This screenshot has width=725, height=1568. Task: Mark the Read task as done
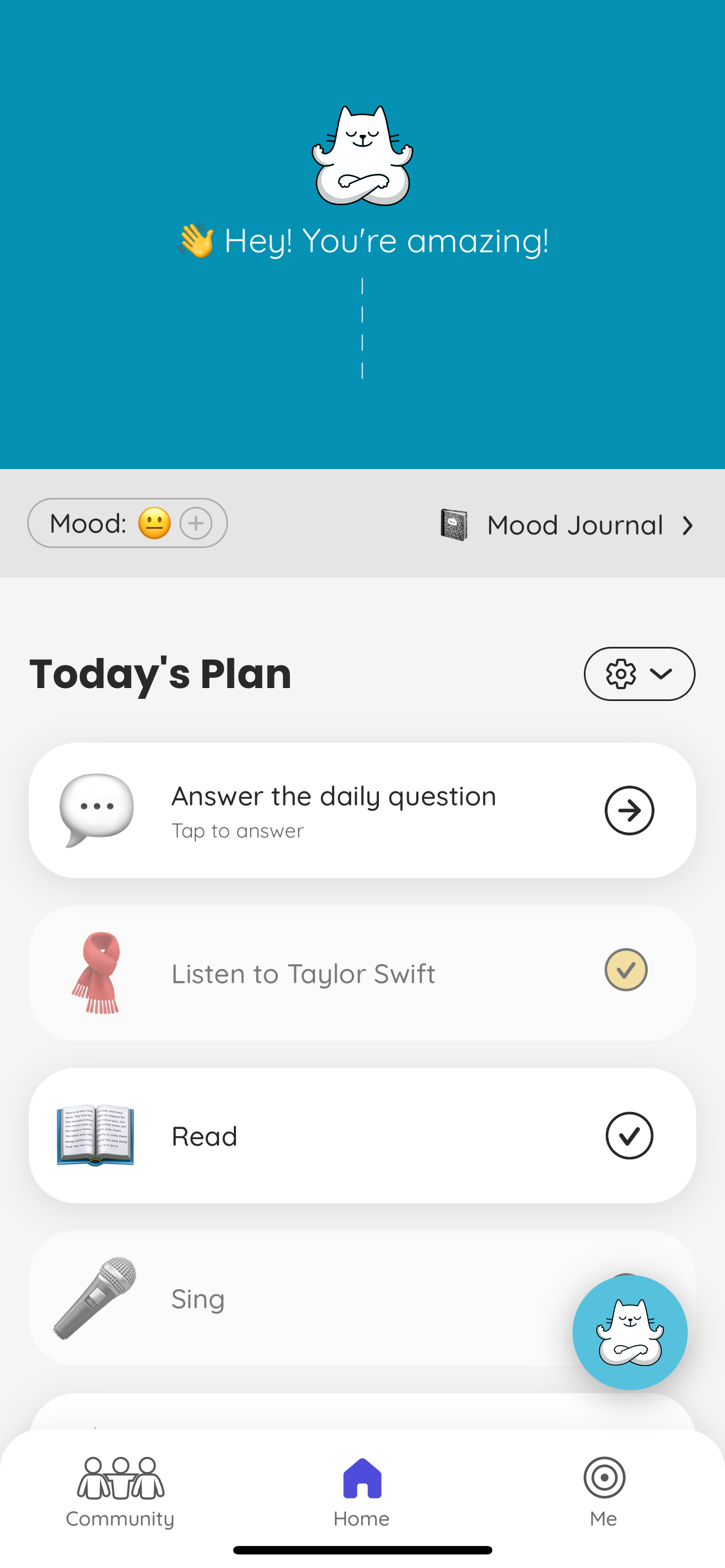[x=629, y=1135]
